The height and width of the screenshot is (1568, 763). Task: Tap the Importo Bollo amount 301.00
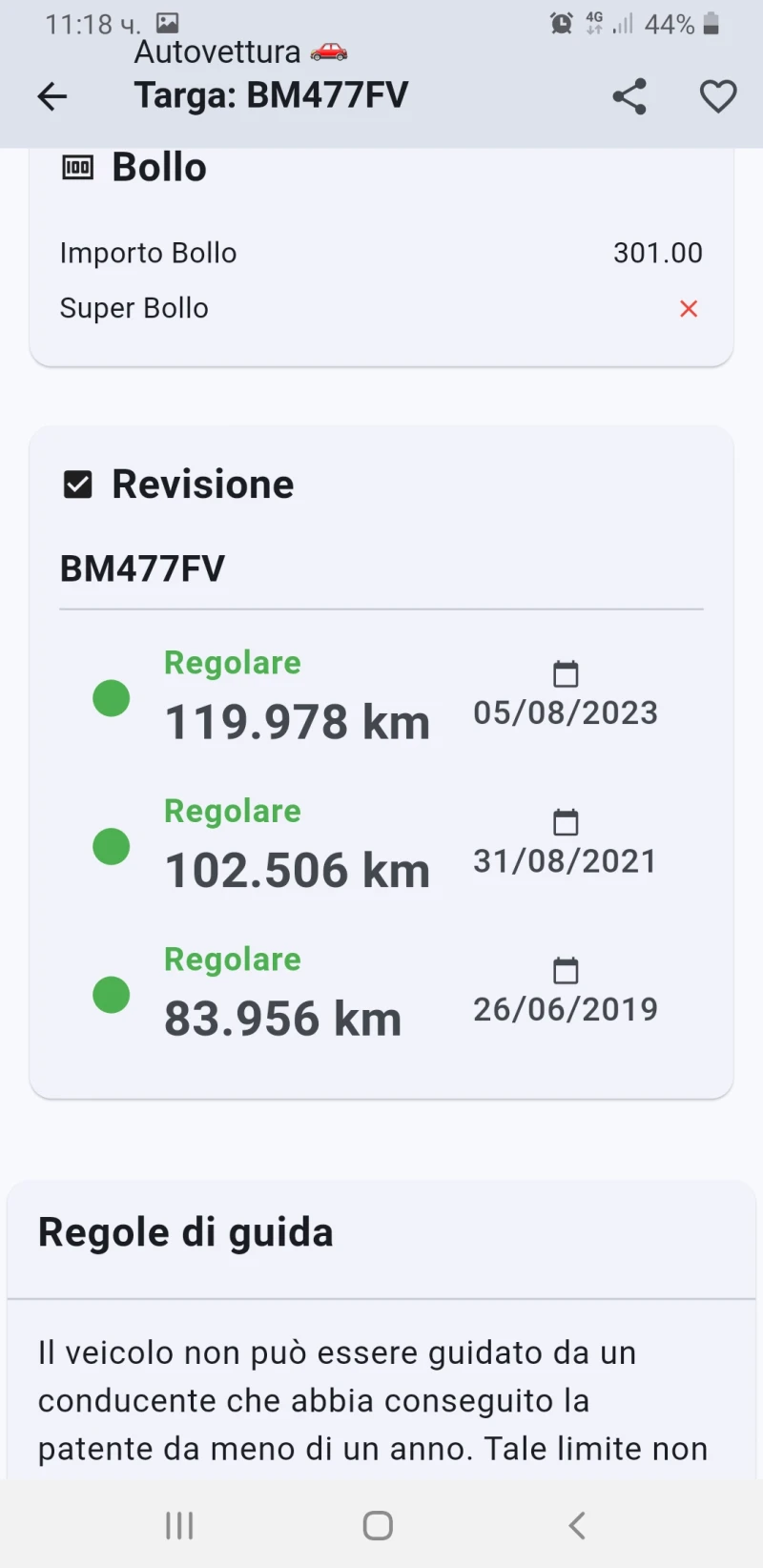[658, 253]
